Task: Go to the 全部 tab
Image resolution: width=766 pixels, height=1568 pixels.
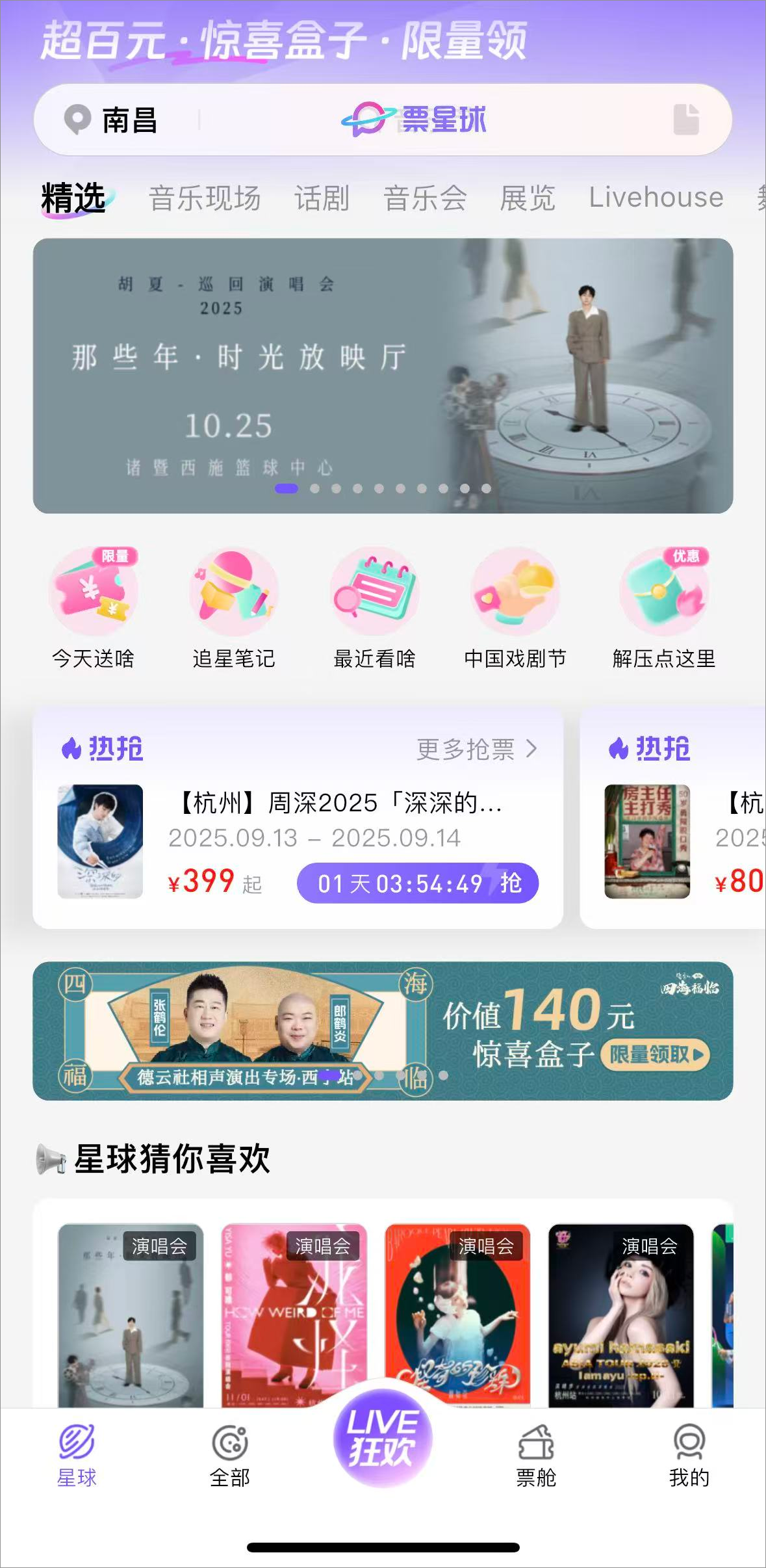Action: tap(230, 1456)
